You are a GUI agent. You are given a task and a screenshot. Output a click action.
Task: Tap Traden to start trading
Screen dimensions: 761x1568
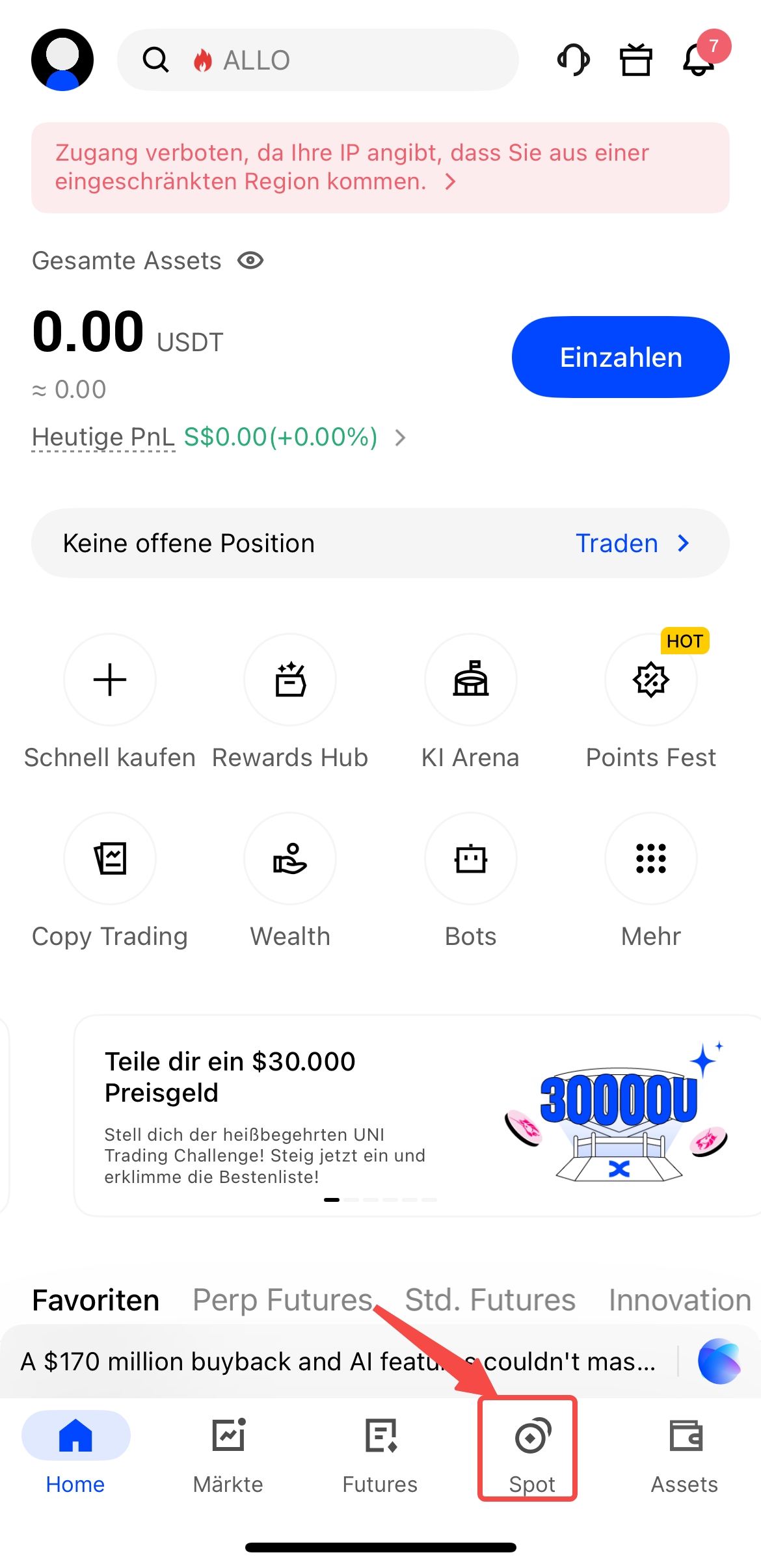(x=631, y=543)
